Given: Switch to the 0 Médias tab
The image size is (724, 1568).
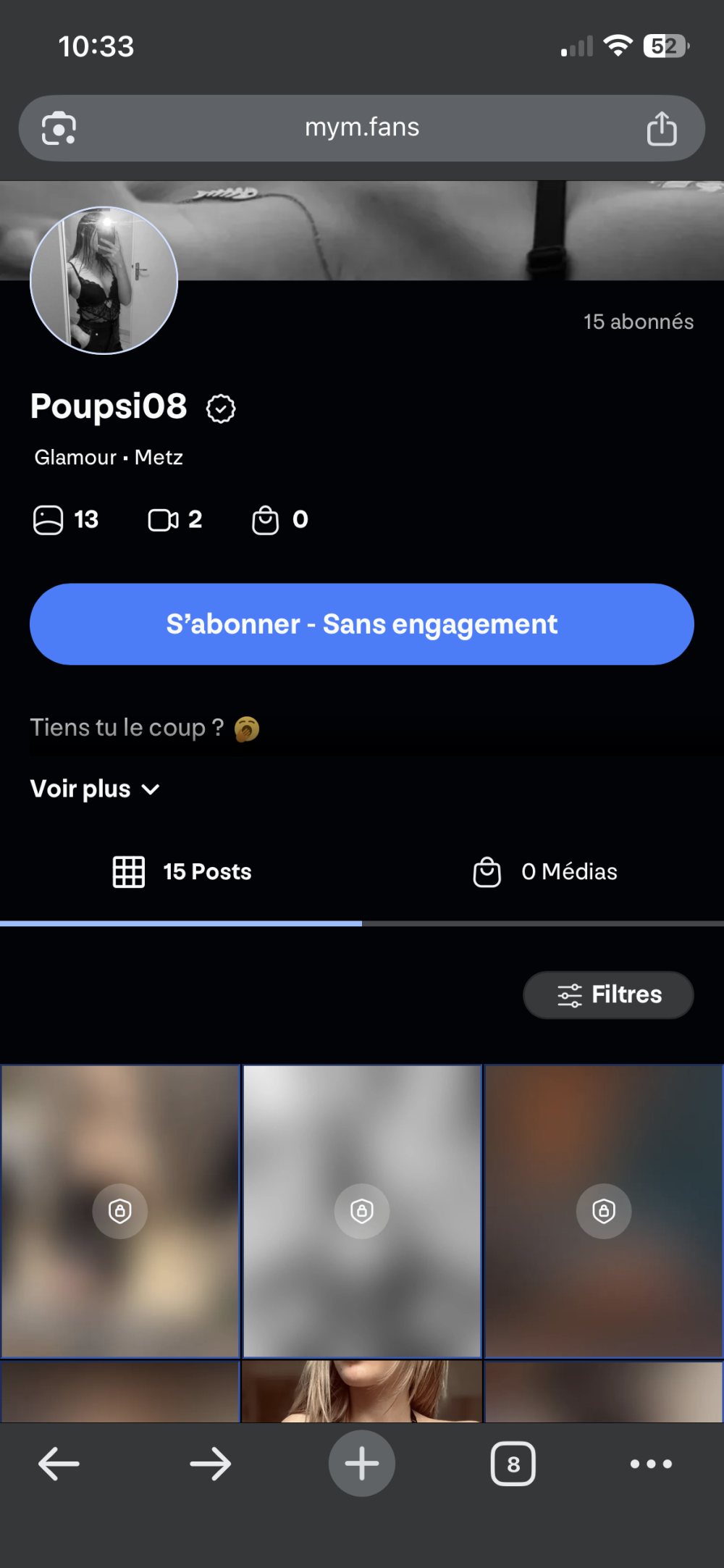Looking at the screenshot, I should click(544, 871).
